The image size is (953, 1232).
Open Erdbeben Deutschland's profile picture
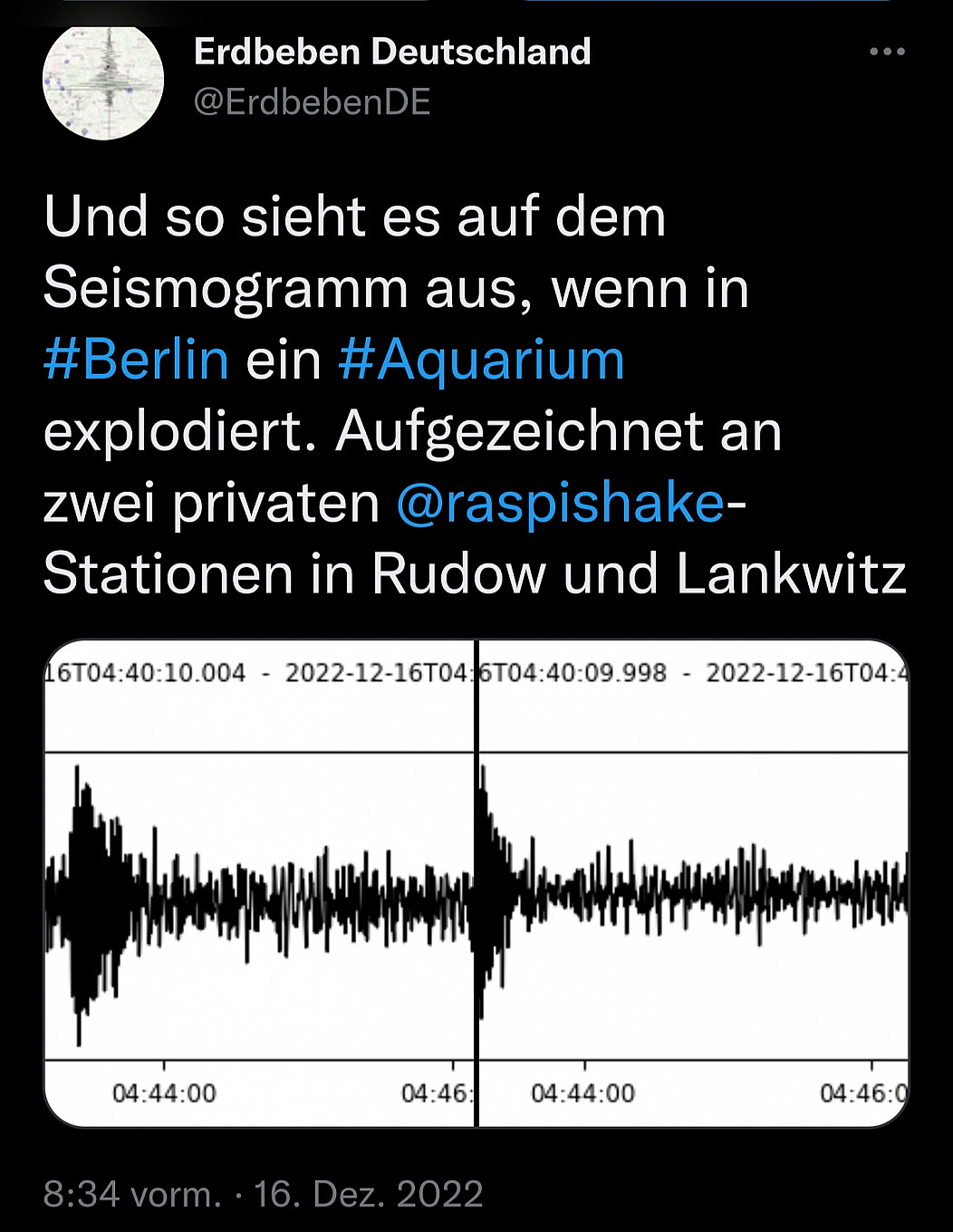103,82
